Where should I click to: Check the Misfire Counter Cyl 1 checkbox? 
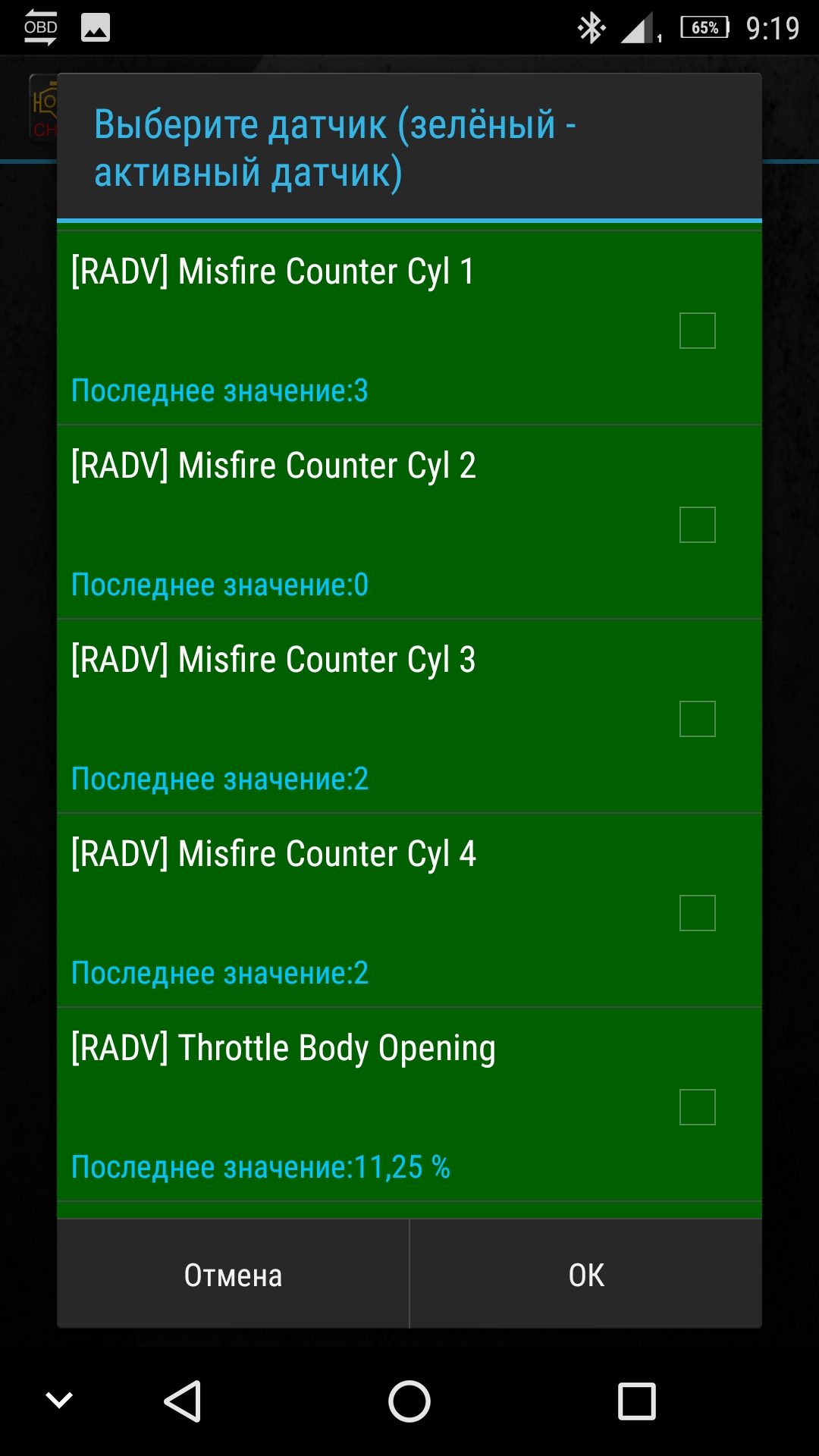[698, 331]
